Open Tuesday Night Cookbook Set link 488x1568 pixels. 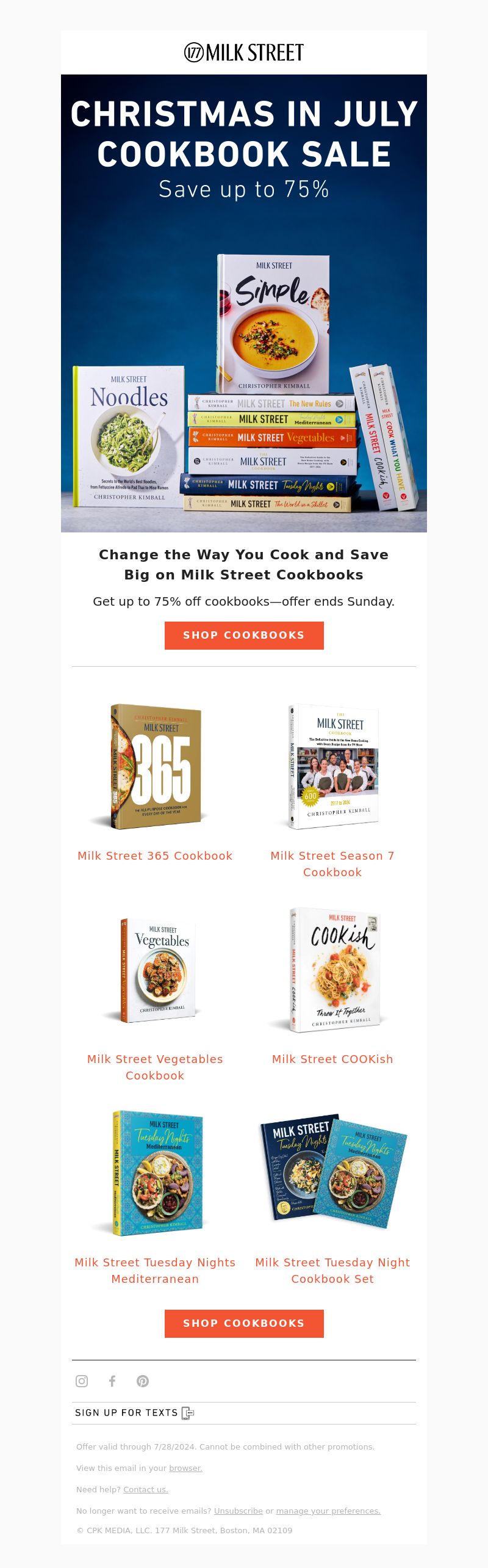click(332, 1271)
